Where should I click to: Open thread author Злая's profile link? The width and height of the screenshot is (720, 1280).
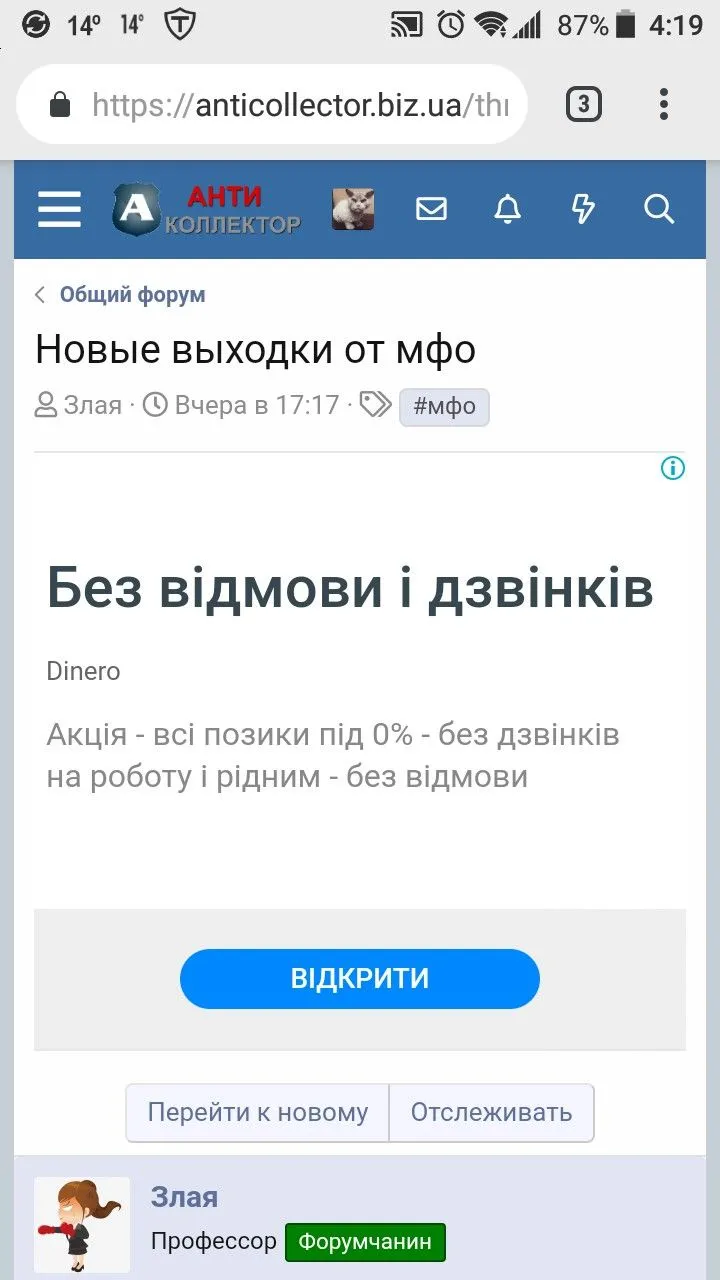coord(92,405)
